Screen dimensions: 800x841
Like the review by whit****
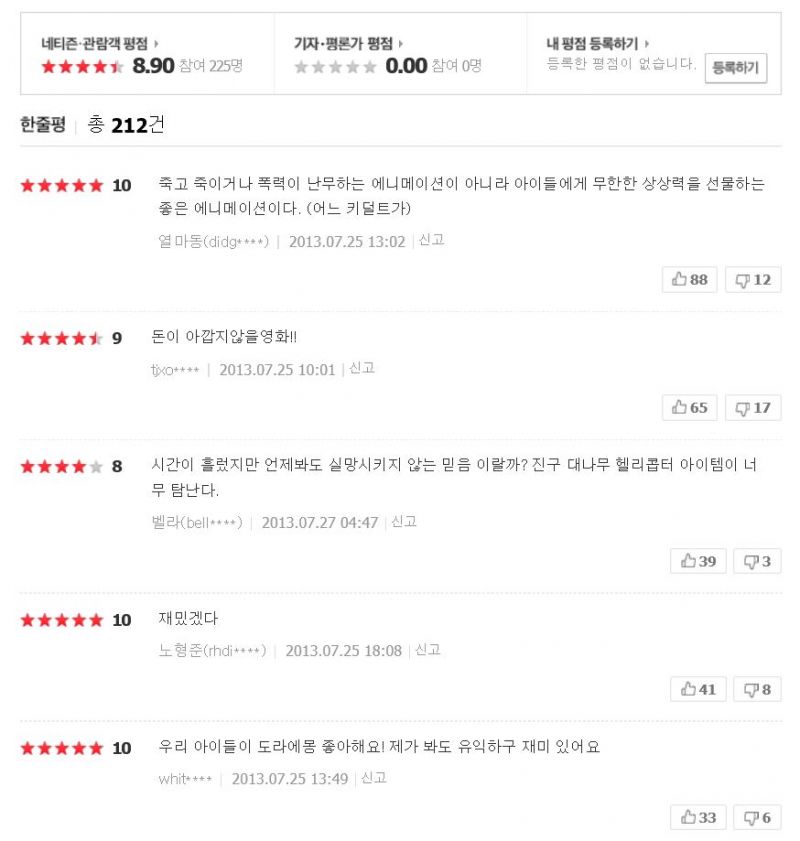[698, 818]
